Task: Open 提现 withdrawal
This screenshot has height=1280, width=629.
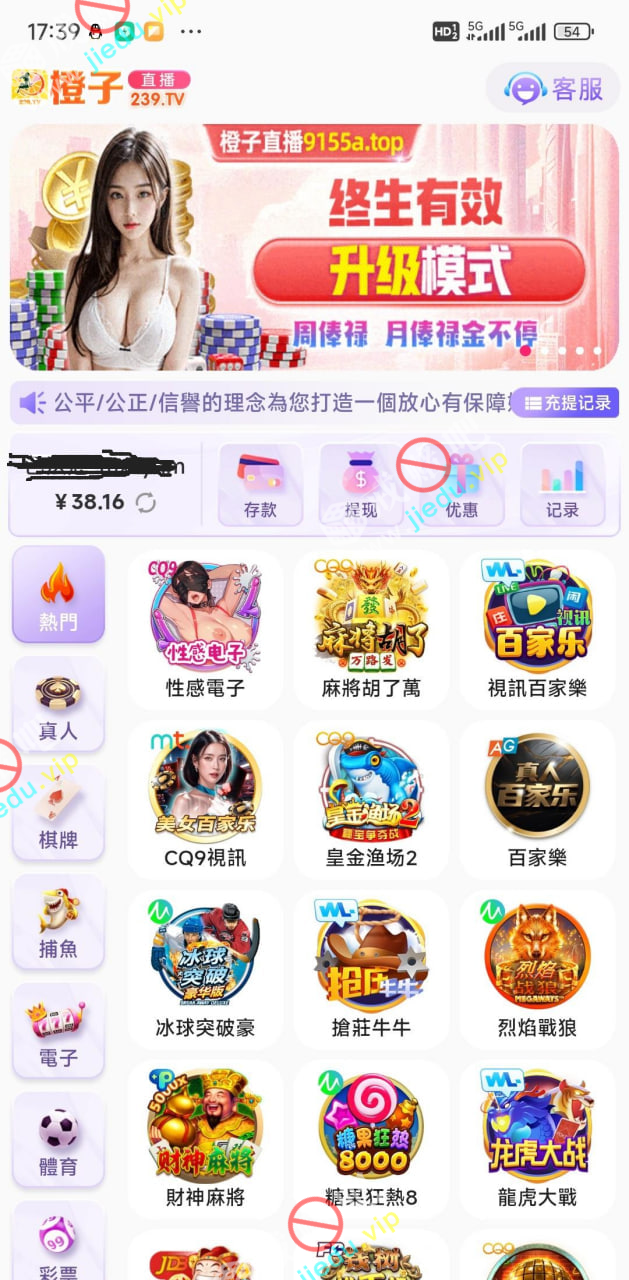Action: 360,485
